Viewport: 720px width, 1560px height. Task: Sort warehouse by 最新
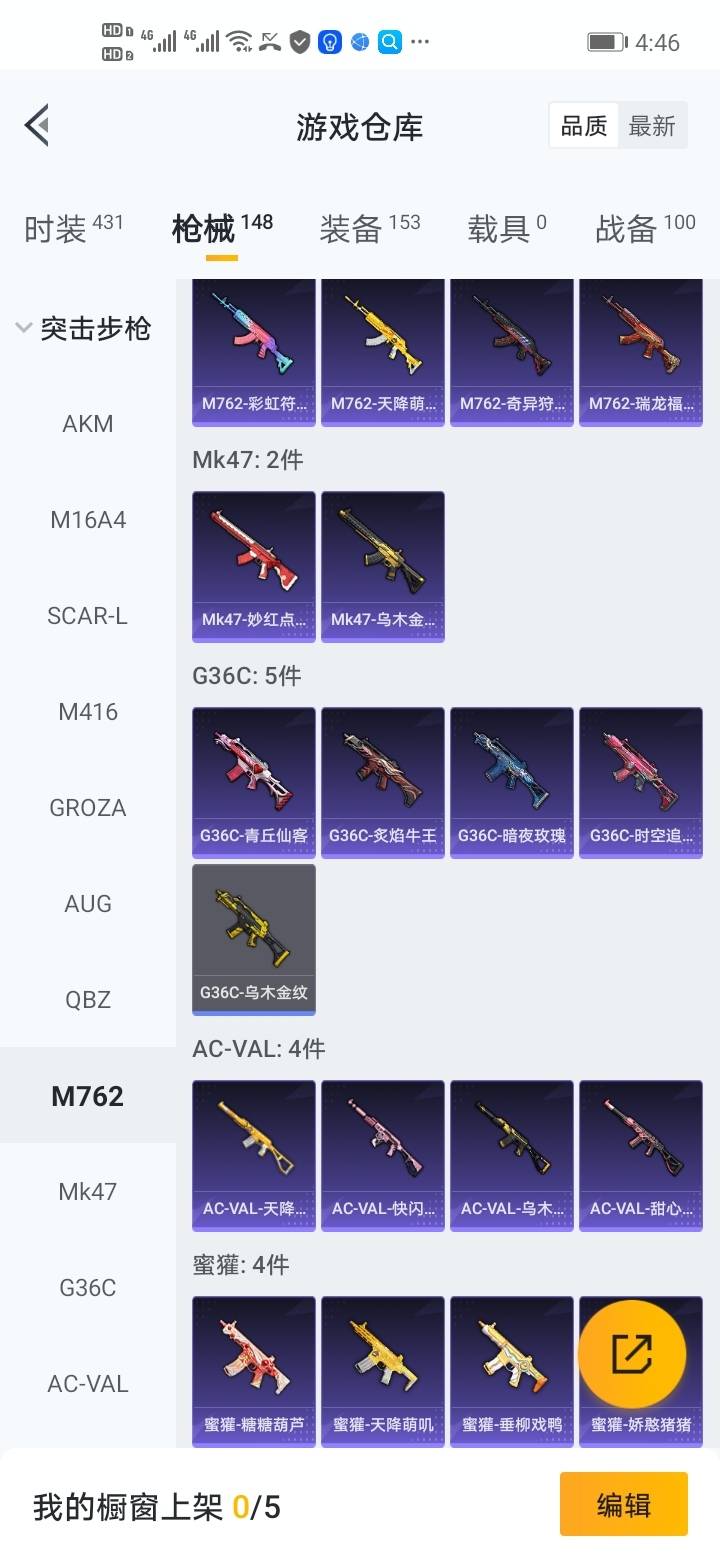point(652,126)
